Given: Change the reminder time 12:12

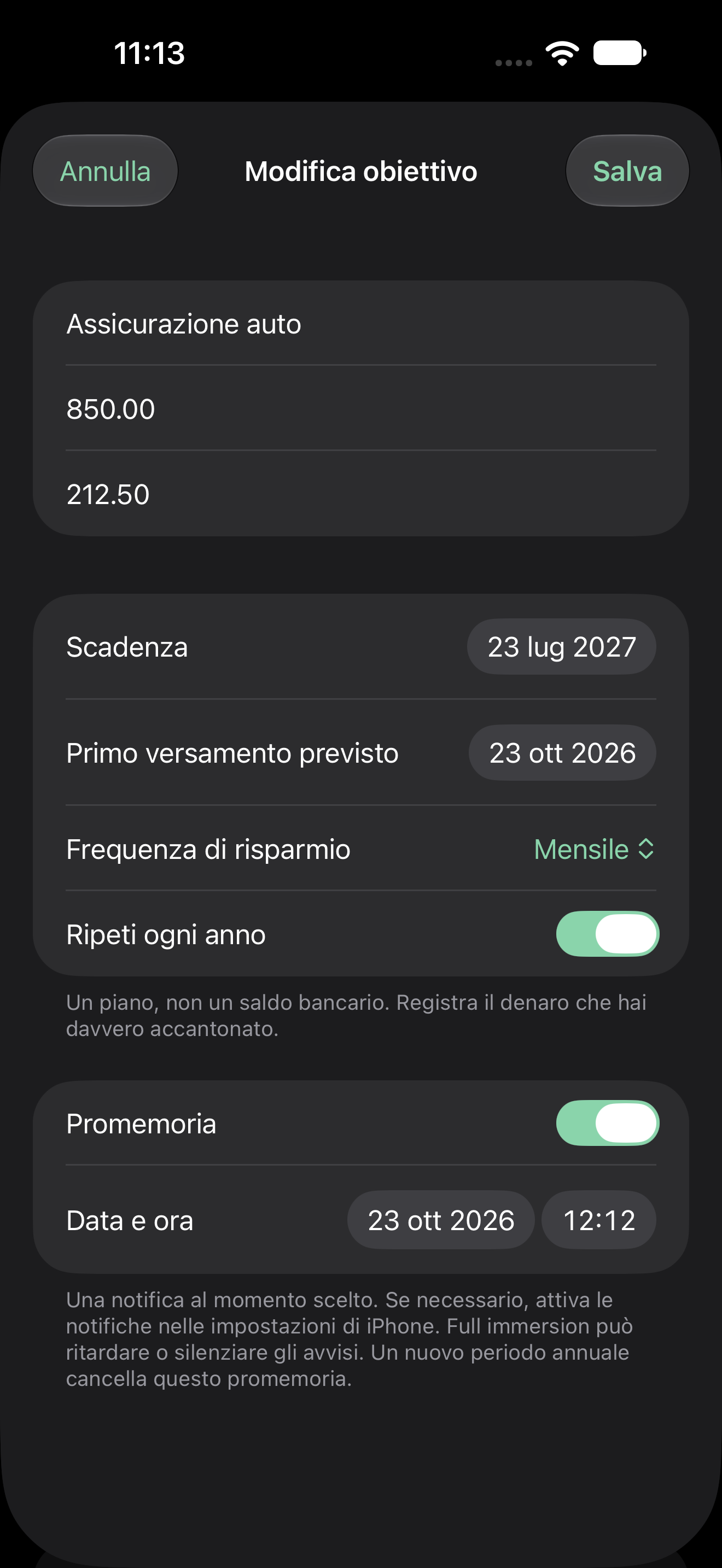Looking at the screenshot, I should click(598, 1220).
